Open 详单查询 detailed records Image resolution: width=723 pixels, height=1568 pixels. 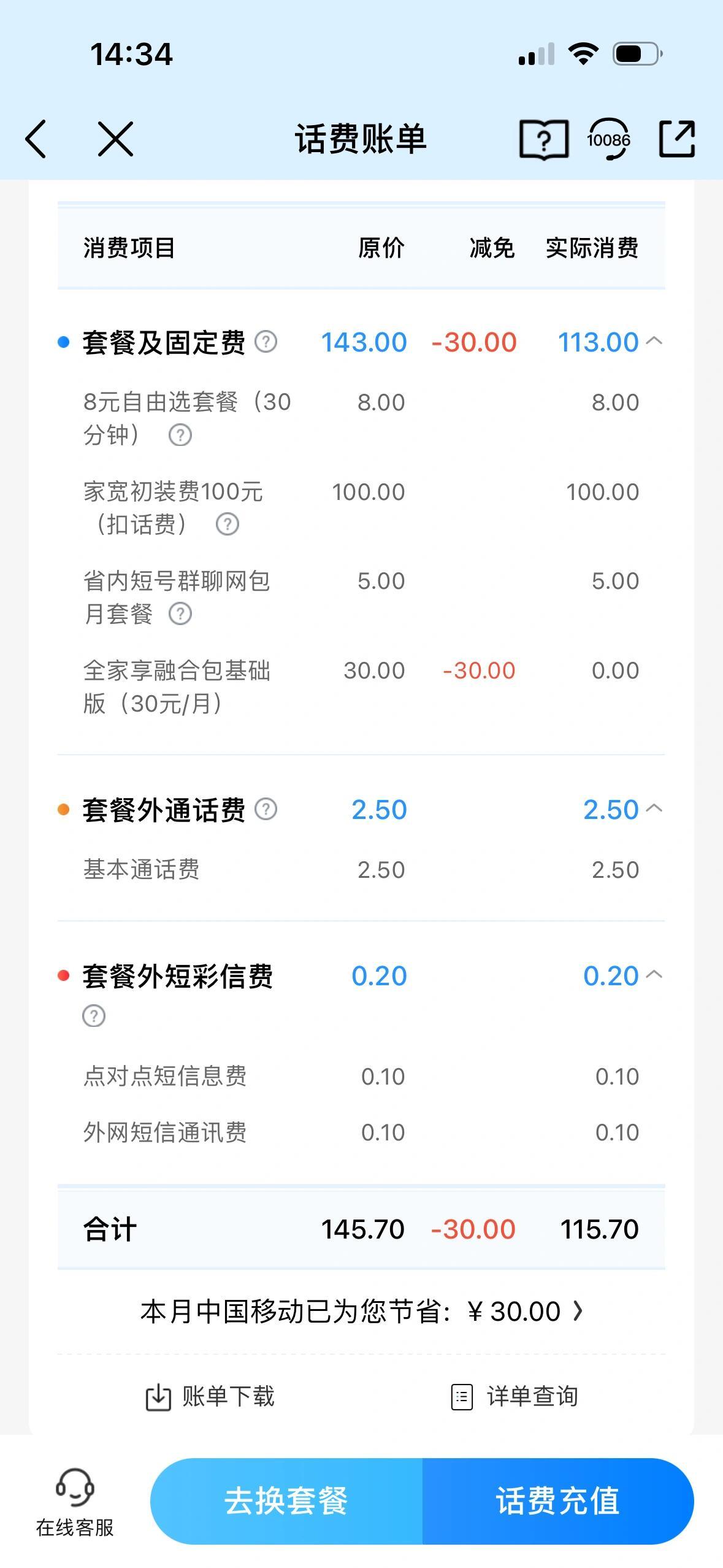(515, 1397)
